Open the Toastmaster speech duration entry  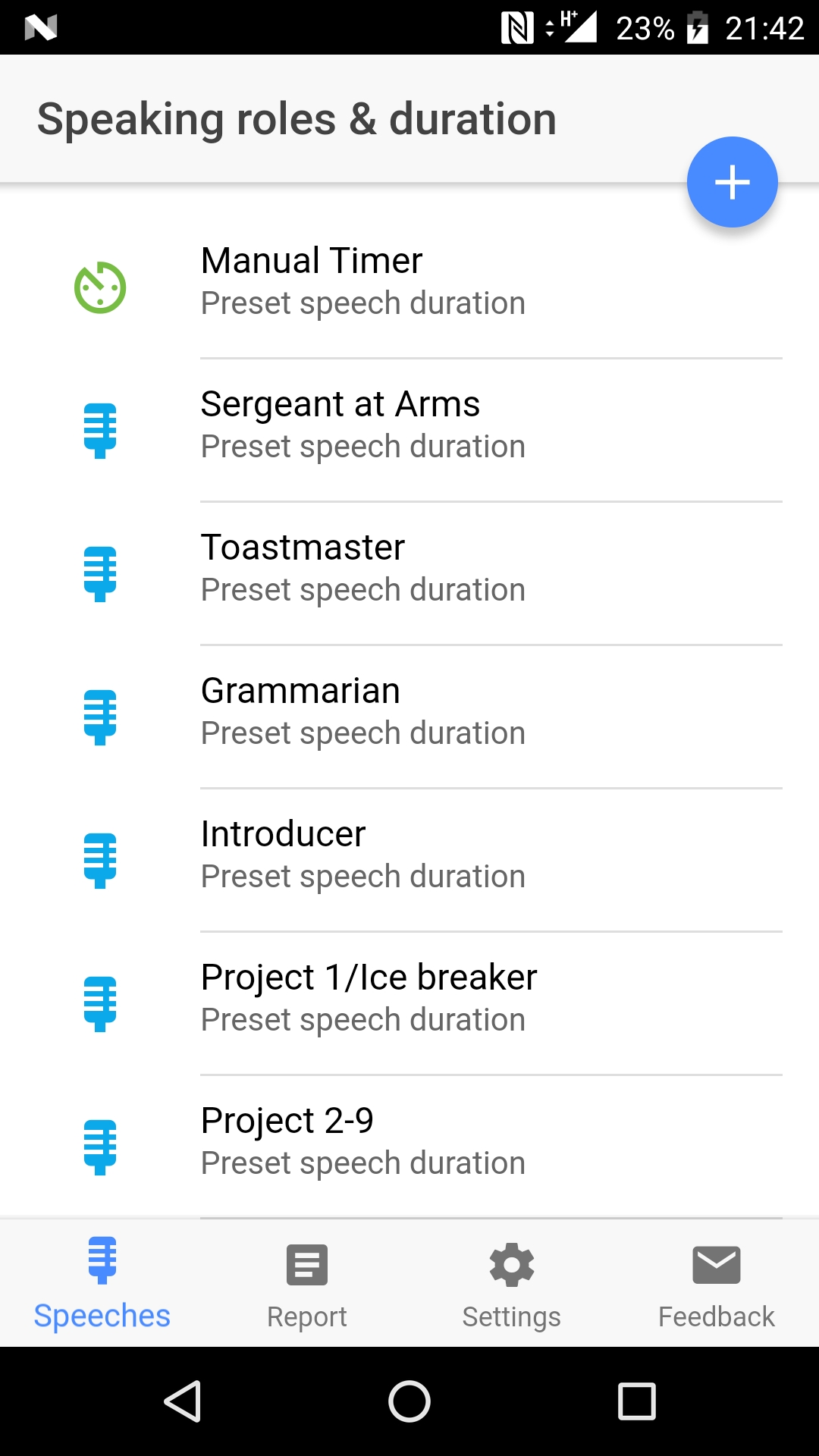point(409,567)
